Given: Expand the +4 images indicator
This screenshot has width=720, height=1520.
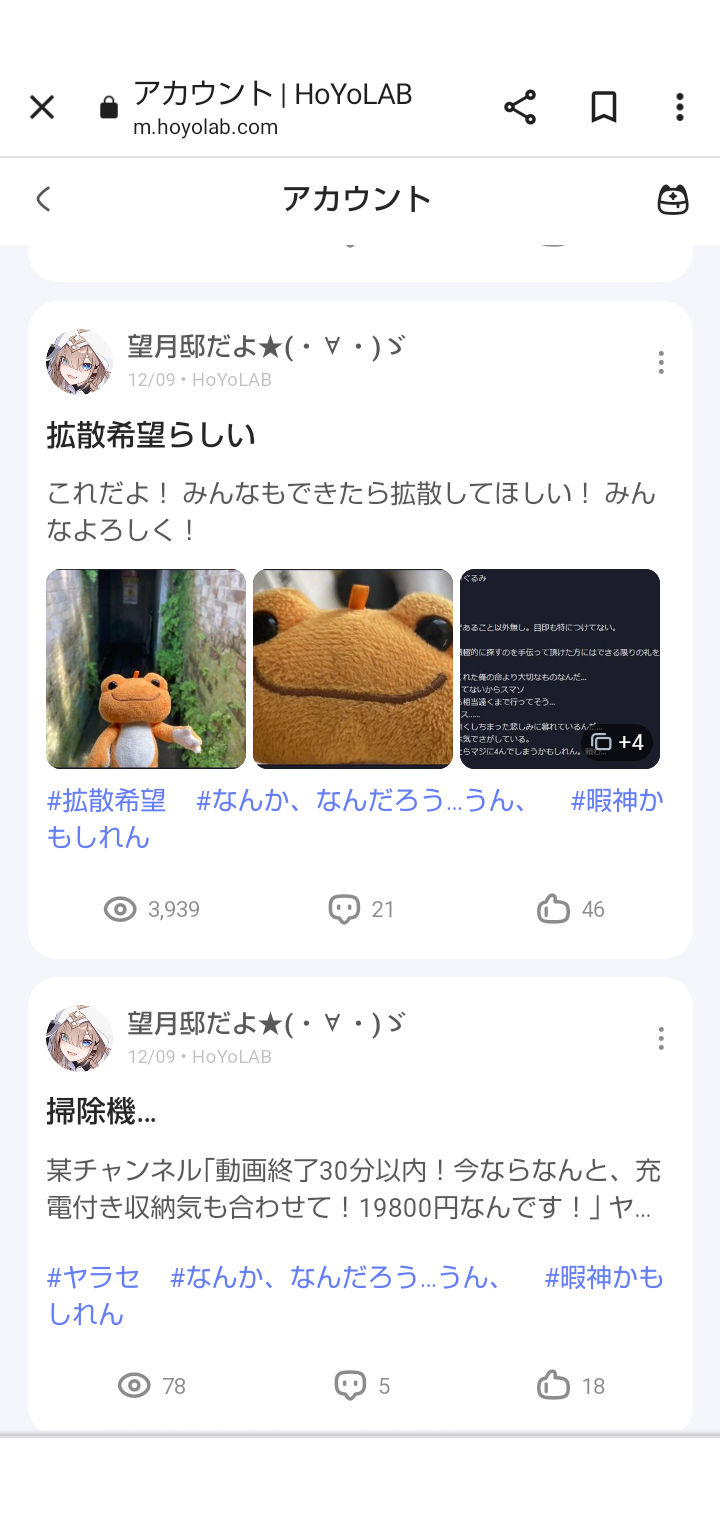Looking at the screenshot, I should point(617,744).
